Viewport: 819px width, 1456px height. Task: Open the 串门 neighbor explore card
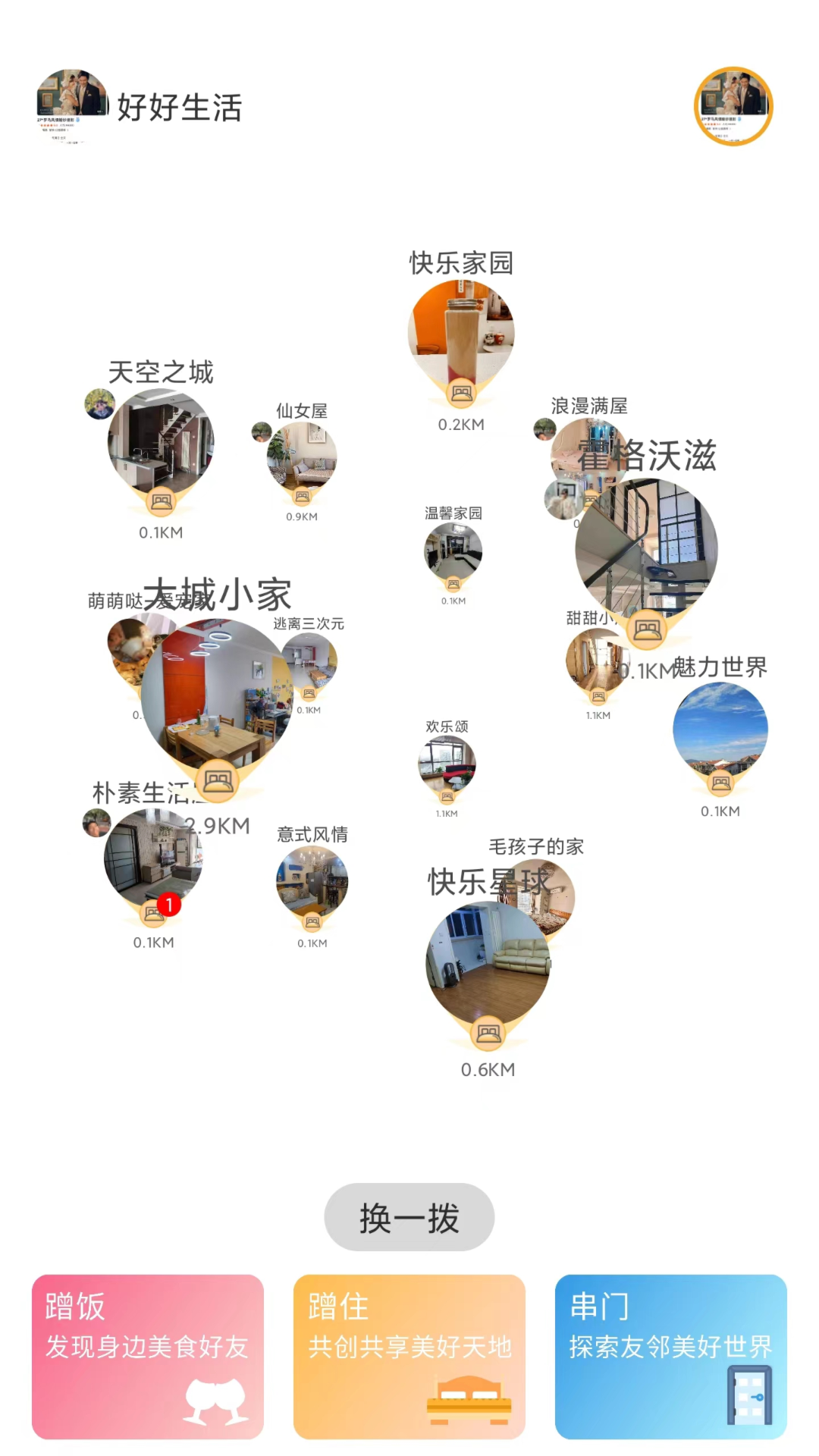click(670, 1357)
